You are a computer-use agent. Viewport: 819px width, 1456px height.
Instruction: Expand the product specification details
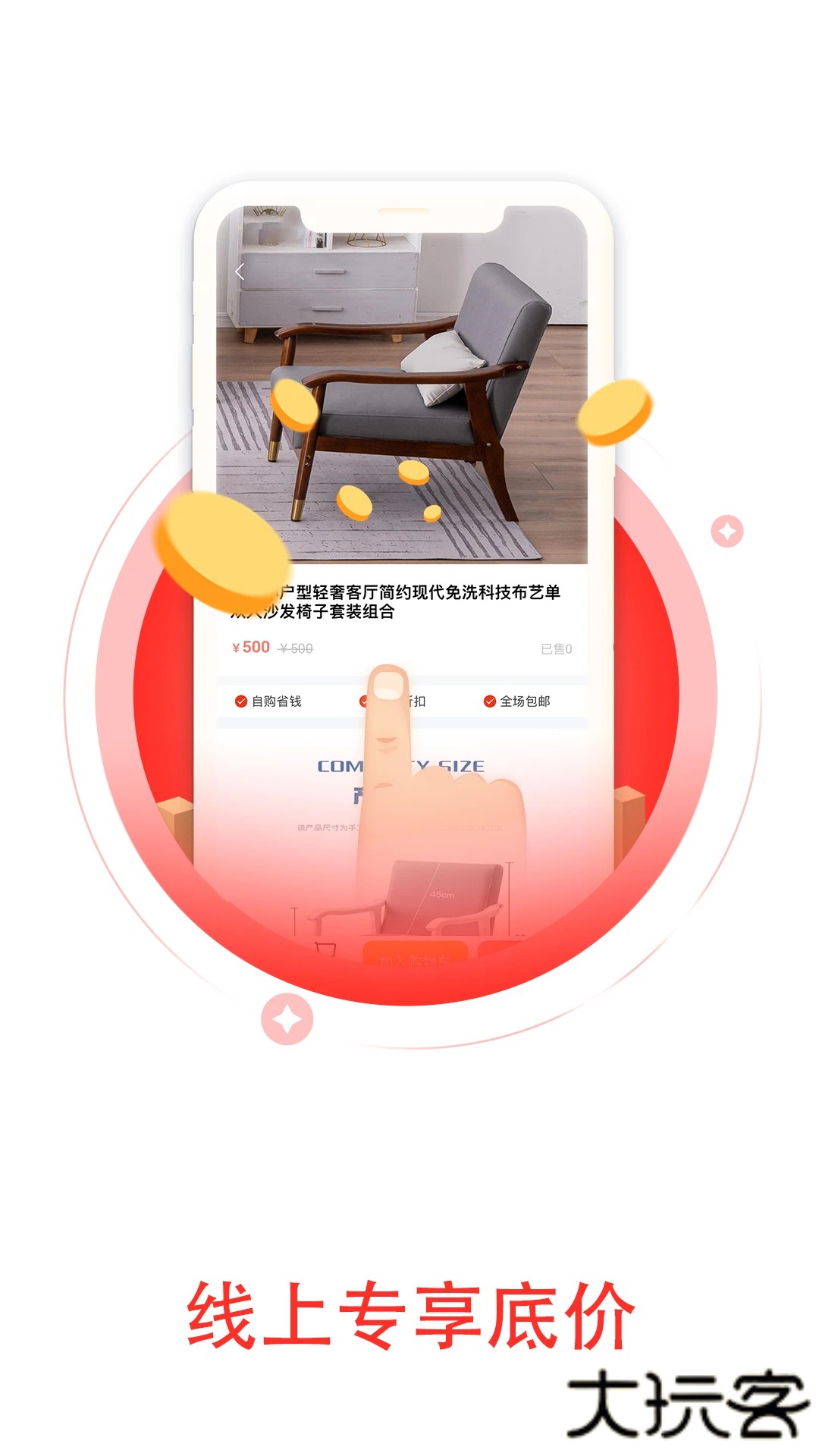402,827
